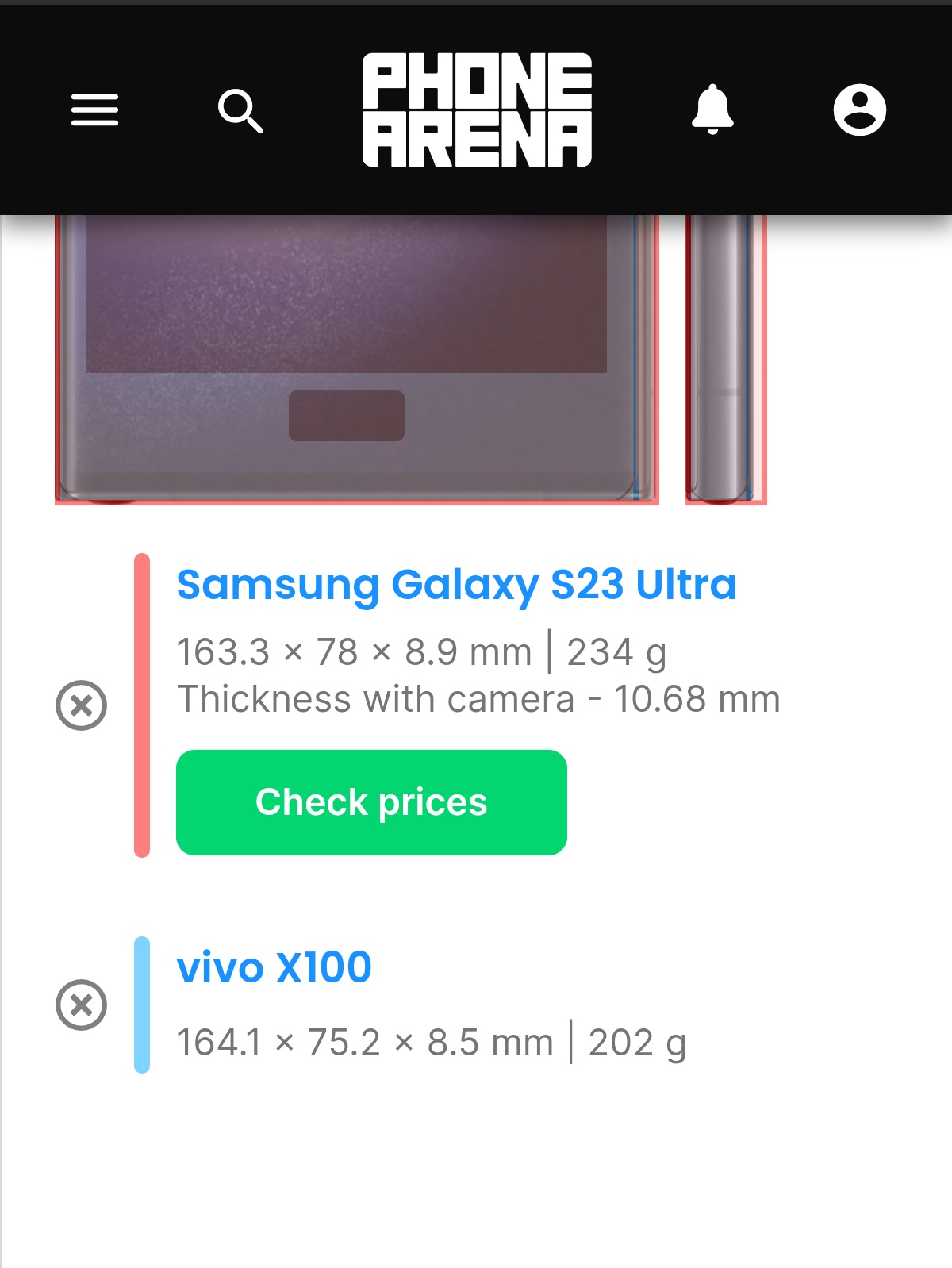Open the search icon
Viewport: 952px width, 1268px height.
pos(240,110)
